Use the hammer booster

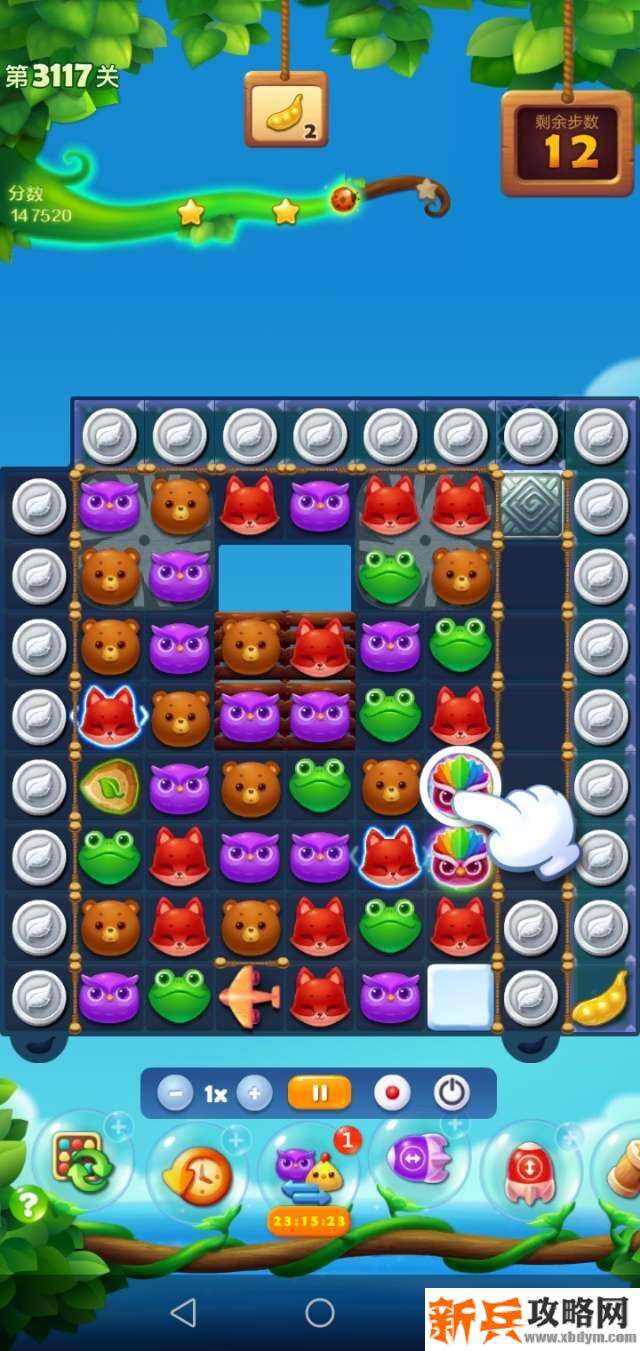(622, 1170)
